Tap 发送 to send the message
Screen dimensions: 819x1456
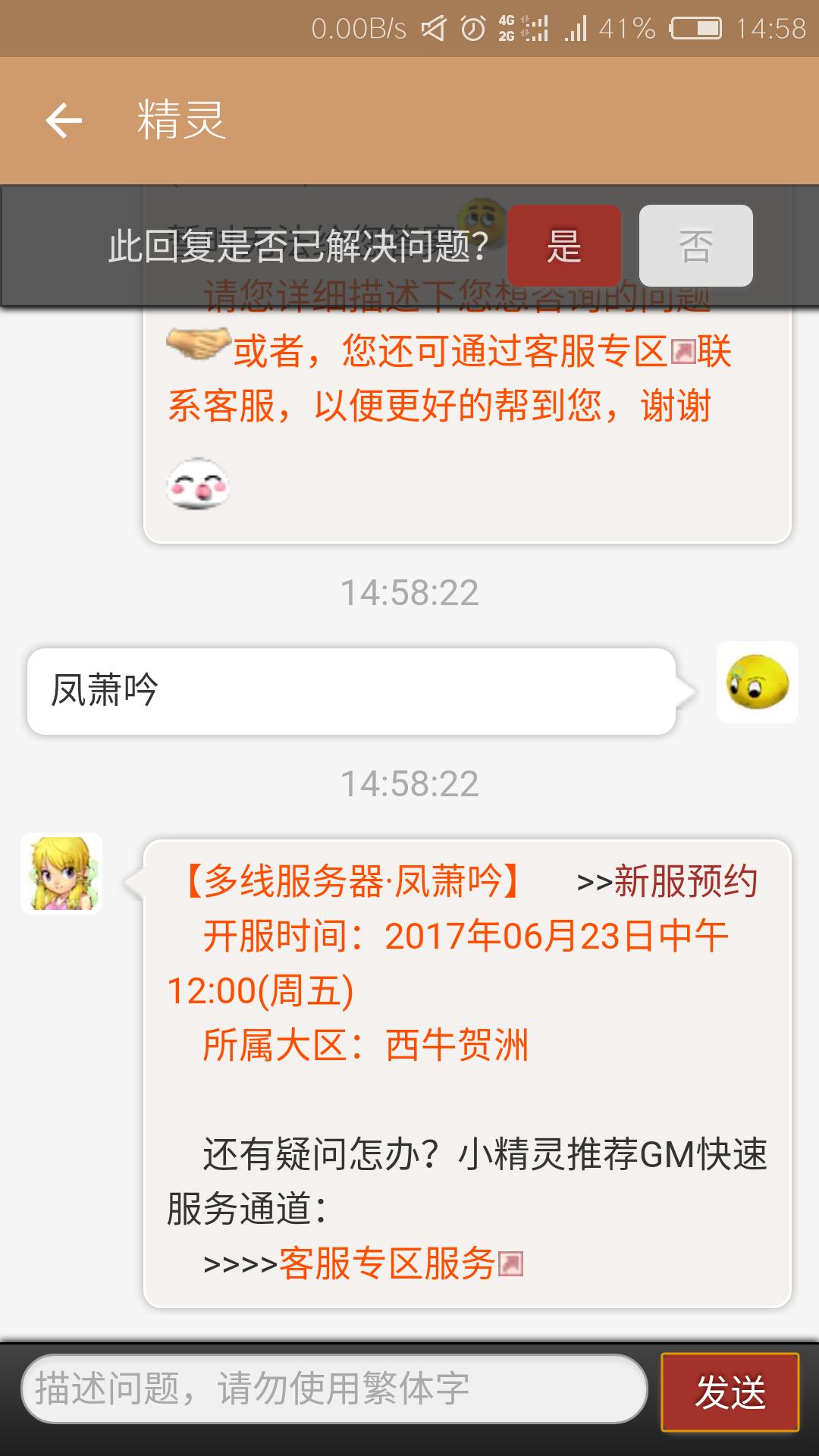[730, 1392]
